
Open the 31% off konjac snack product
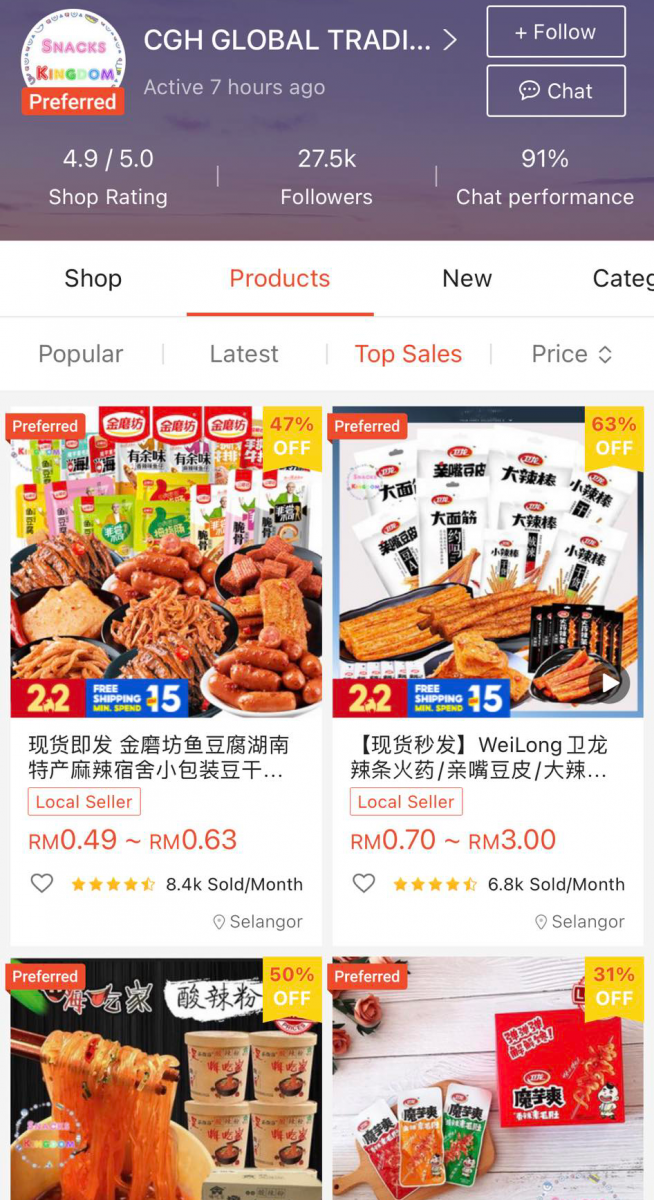[488, 1080]
